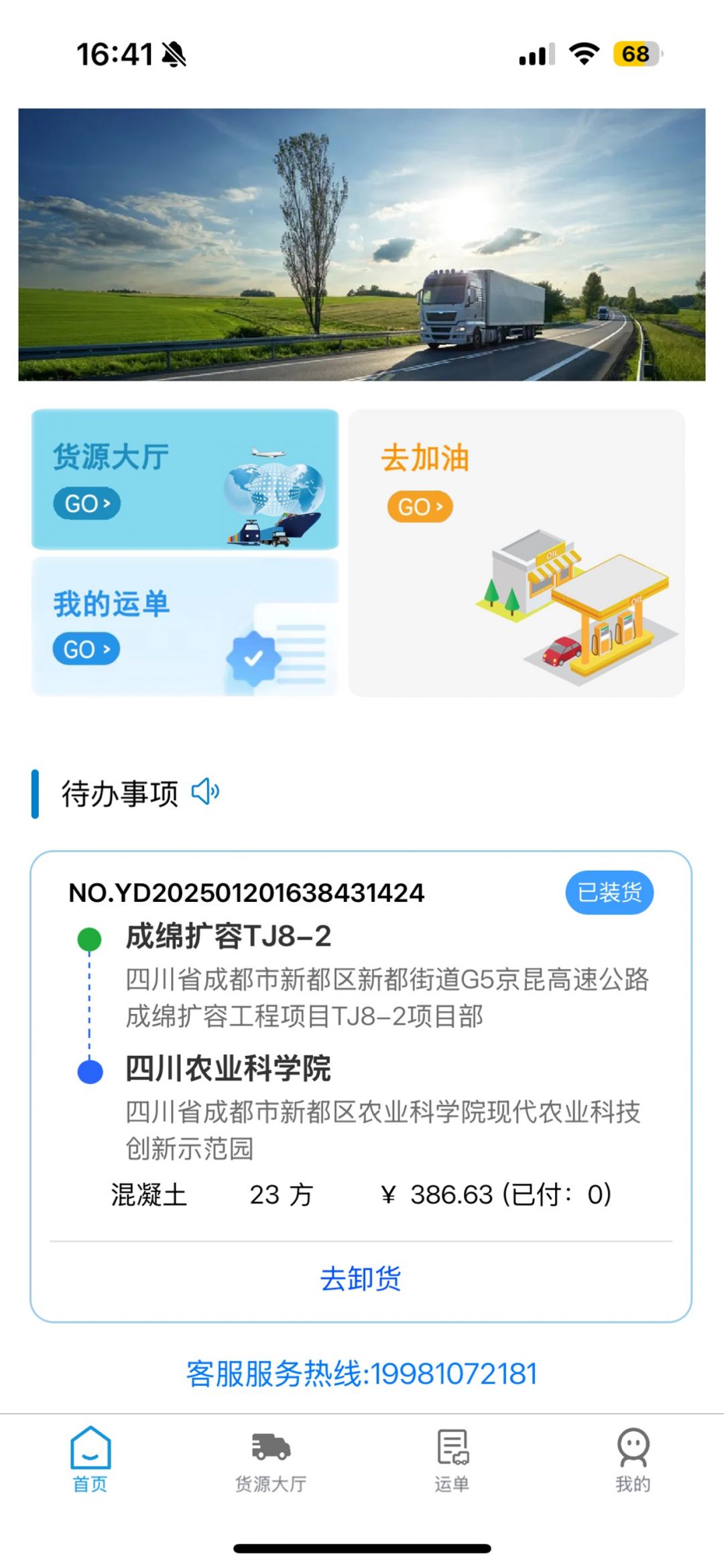Open waybill NO.YD20250120163843​1424 card

click(361, 1045)
